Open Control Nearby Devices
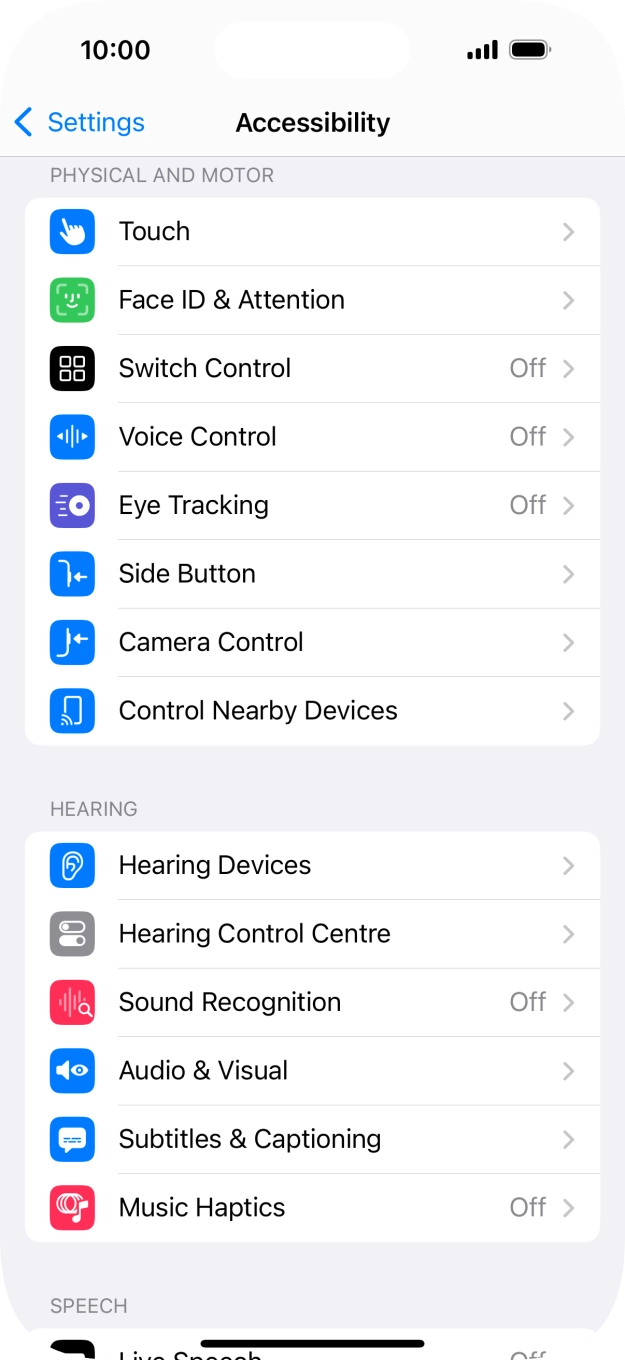This screenshot has width=625, height=1360. coord(312,711)
